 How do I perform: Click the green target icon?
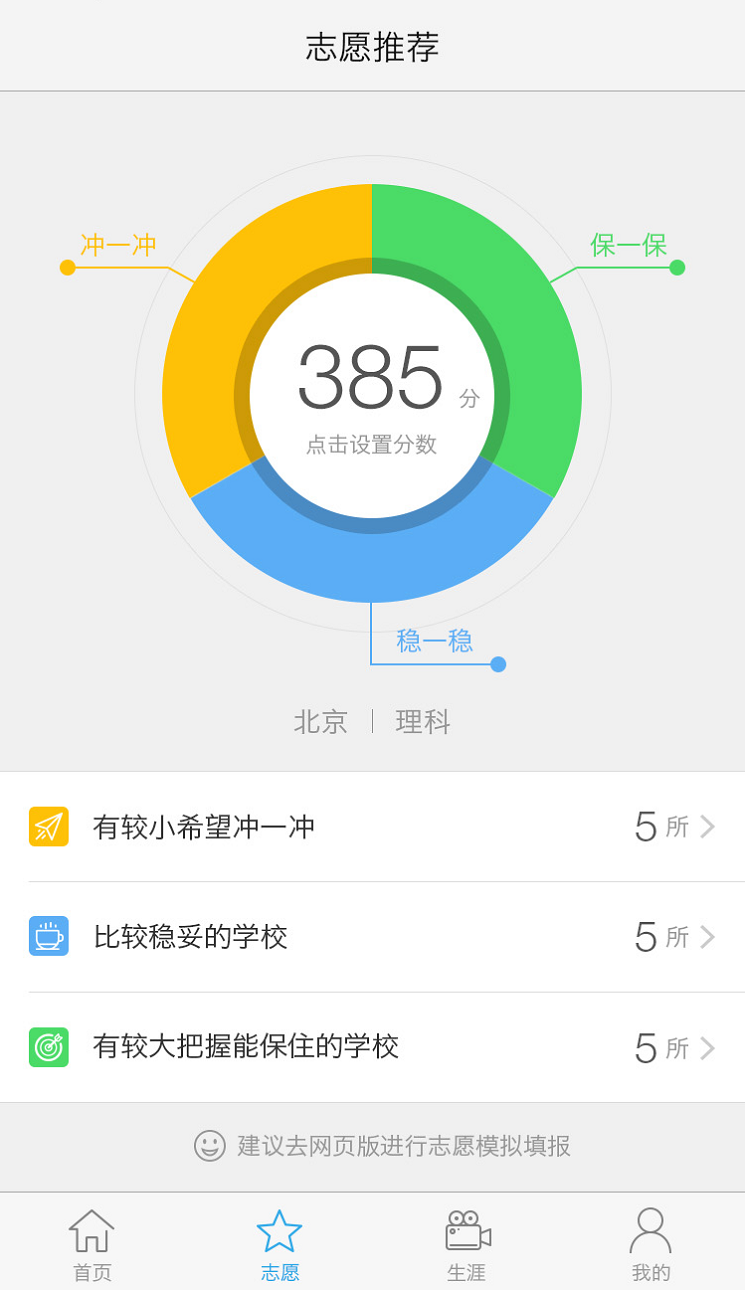tap(47, 1048)
